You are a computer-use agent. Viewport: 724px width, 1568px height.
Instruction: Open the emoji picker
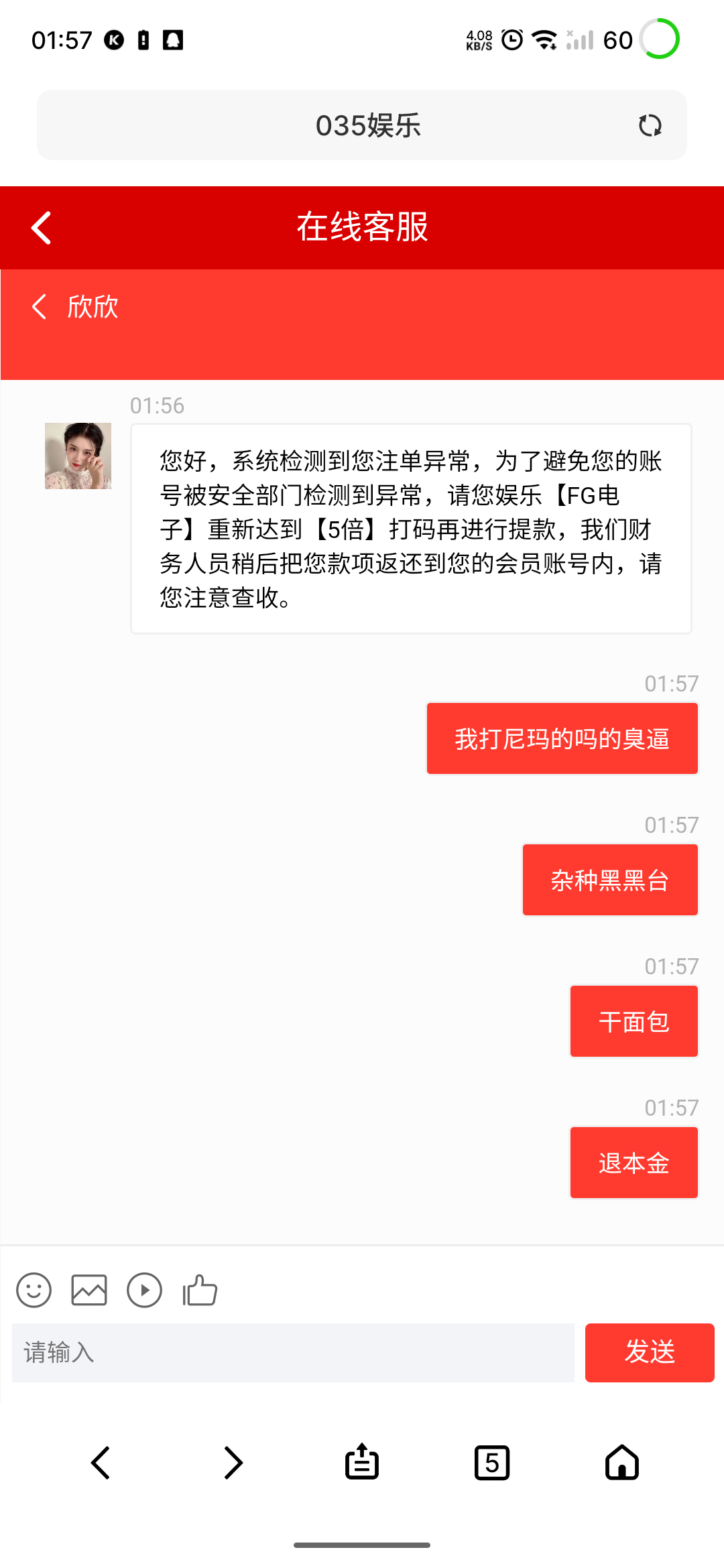tap(34, 1290)
